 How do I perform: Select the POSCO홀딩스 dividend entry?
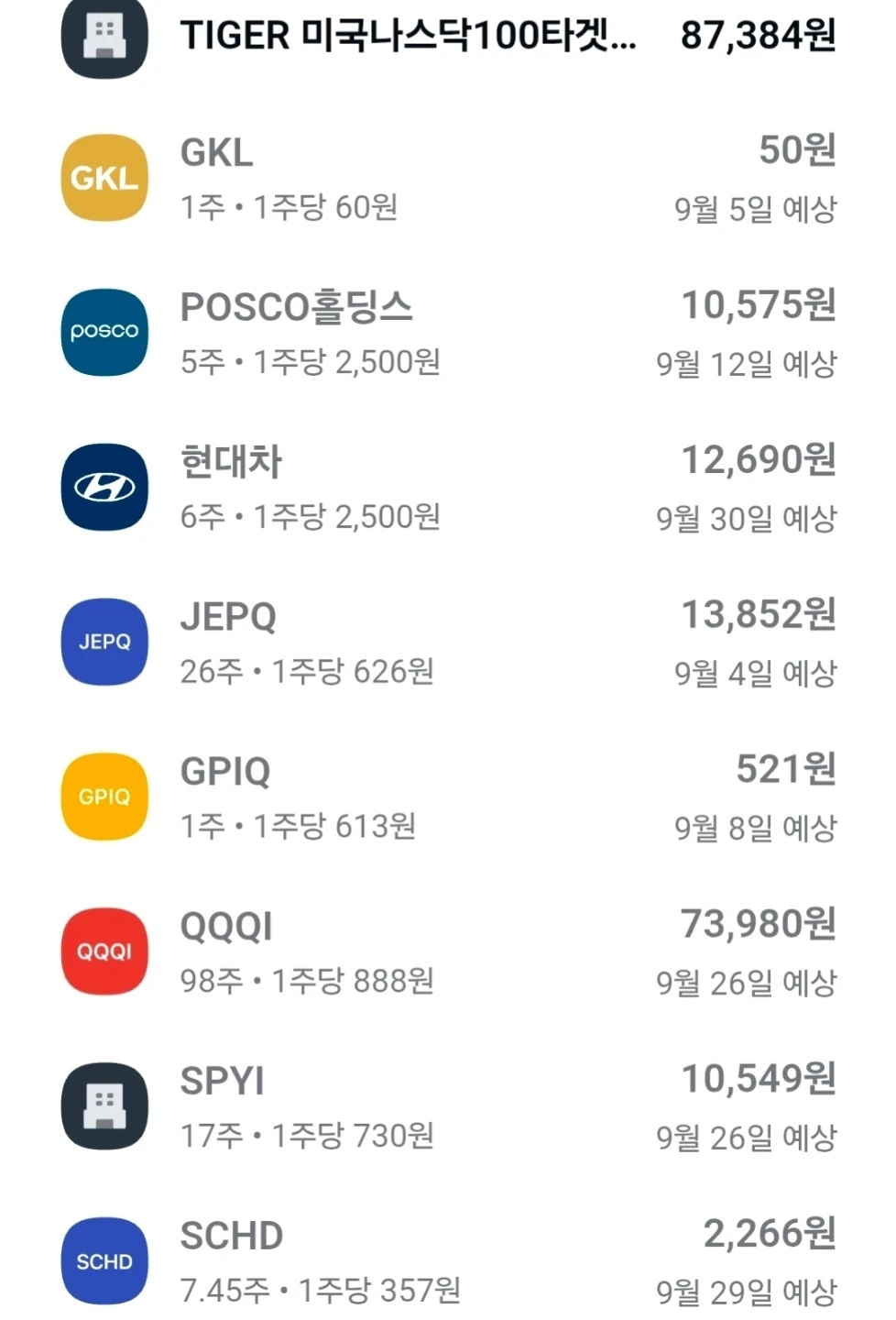pos(448,333)
